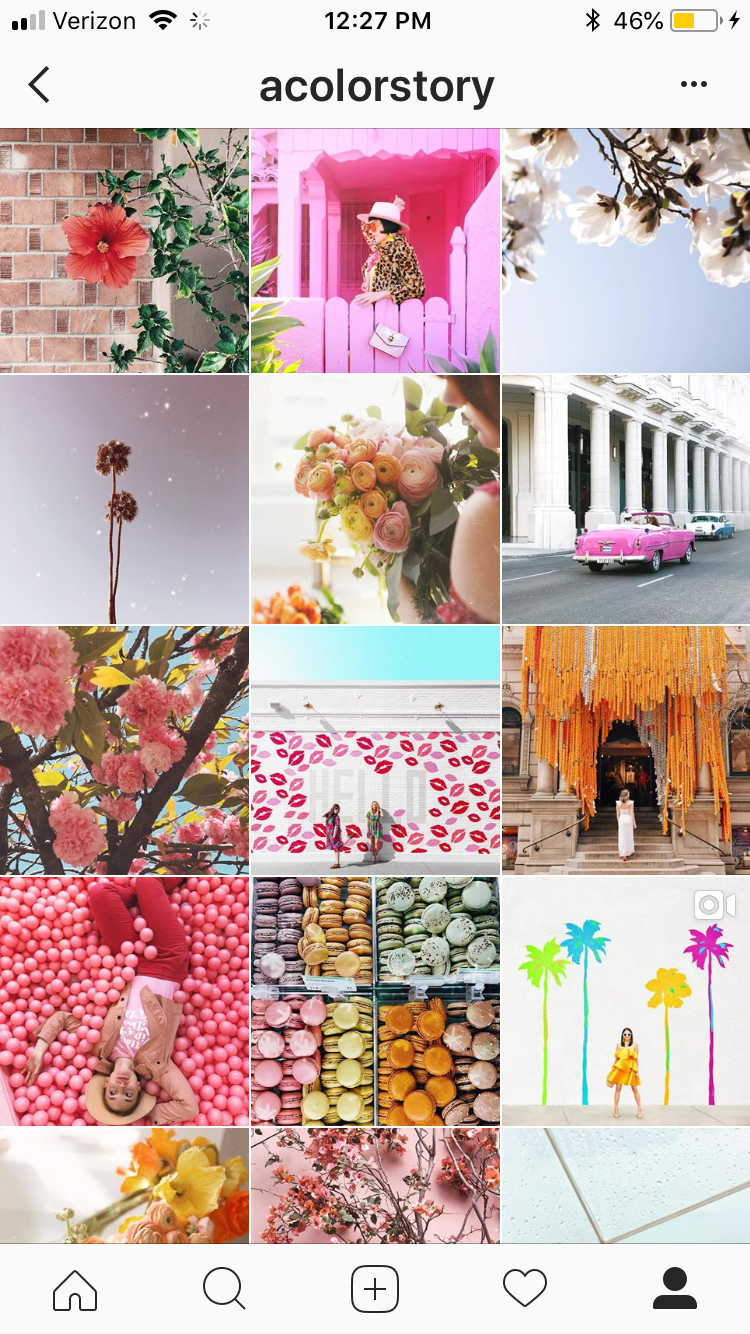Create a new post with plus button
The height and width of the screenshot is (1334, 750).
coord(375,1289)
